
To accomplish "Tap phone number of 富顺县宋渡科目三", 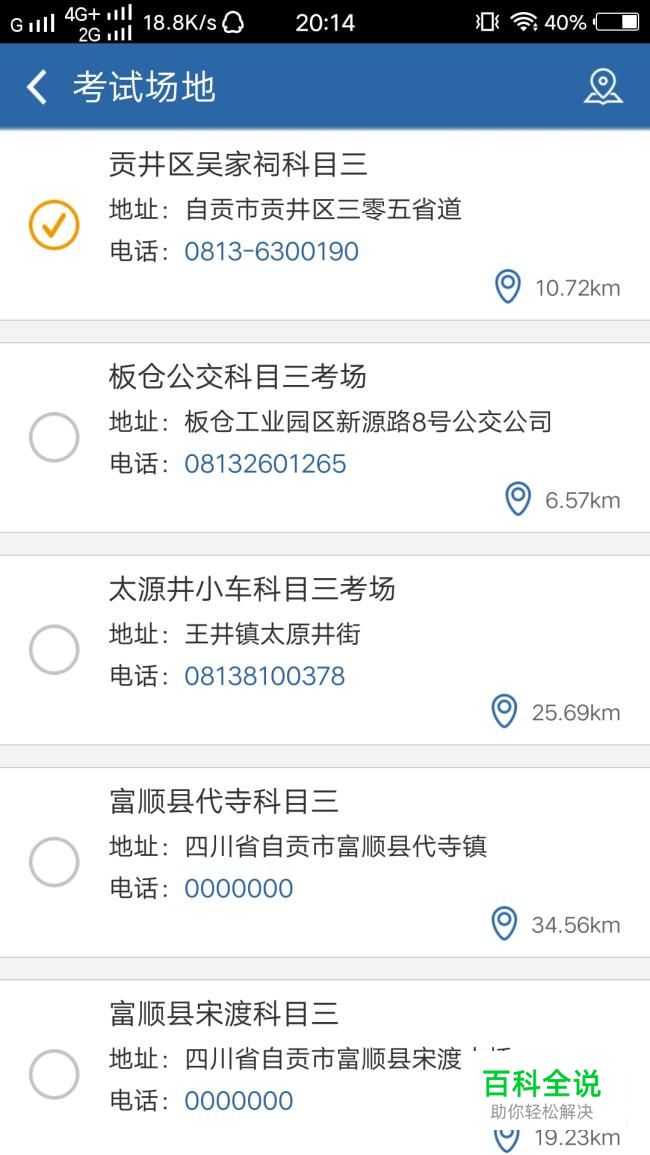I will 239,1100.
